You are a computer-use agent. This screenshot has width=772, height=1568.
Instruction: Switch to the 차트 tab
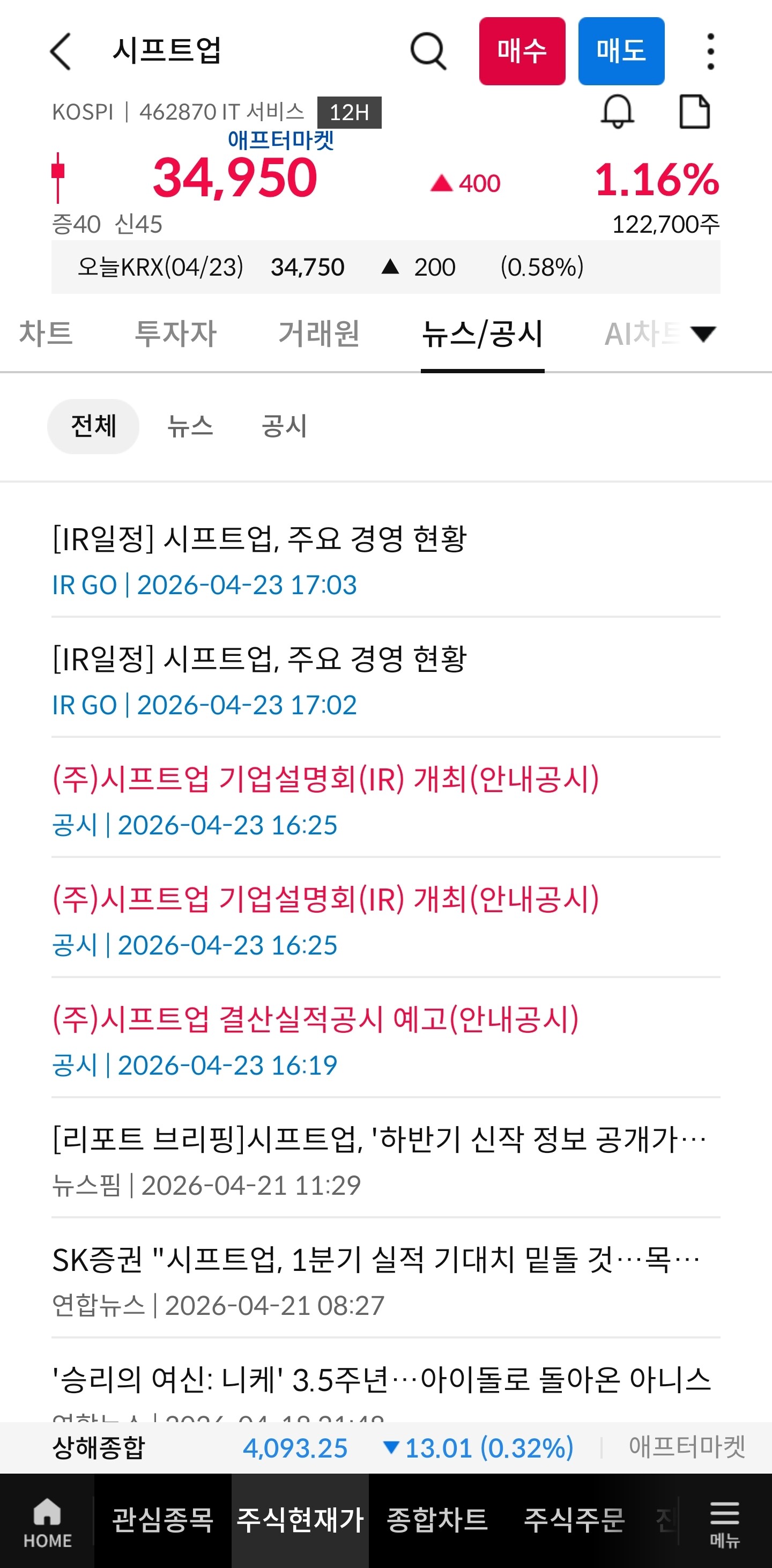[46, 334]
